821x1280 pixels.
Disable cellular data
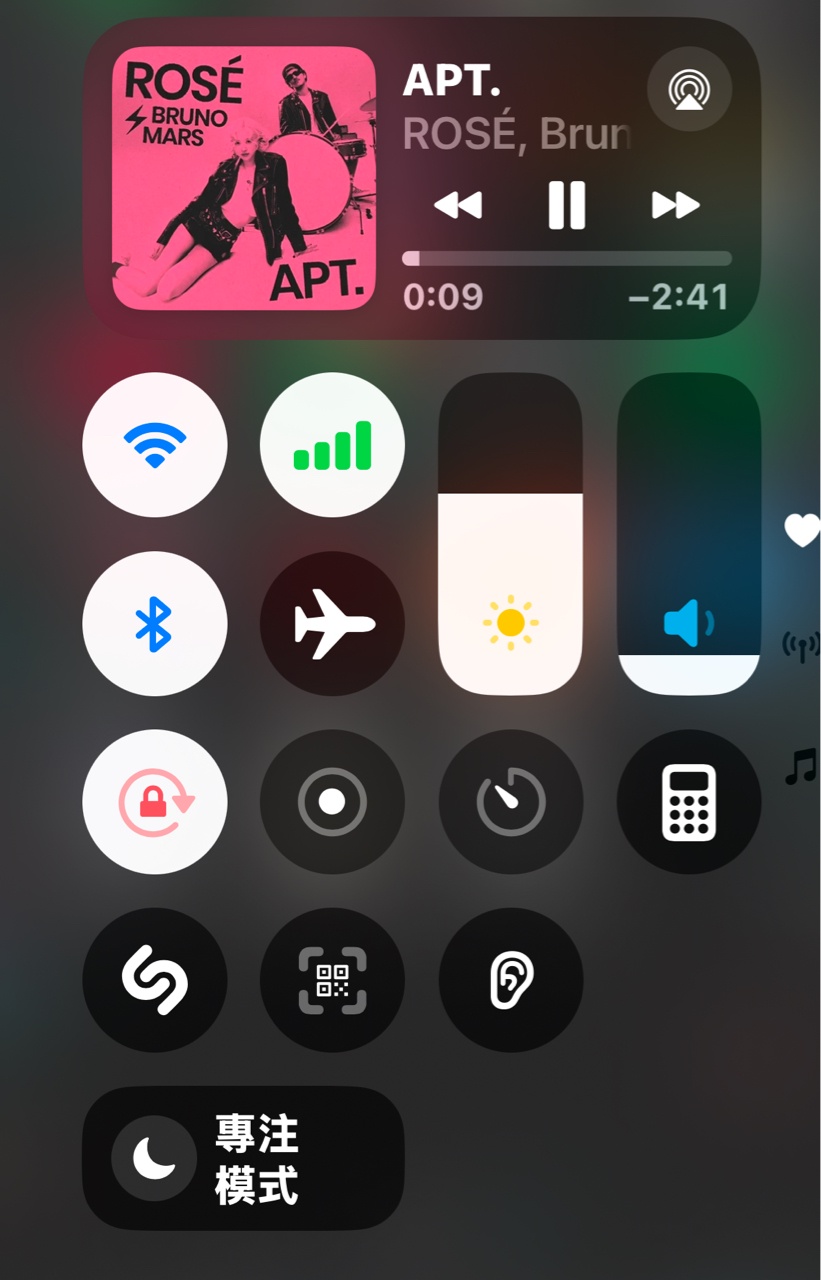pyautogui.click(x=332, y=445)
